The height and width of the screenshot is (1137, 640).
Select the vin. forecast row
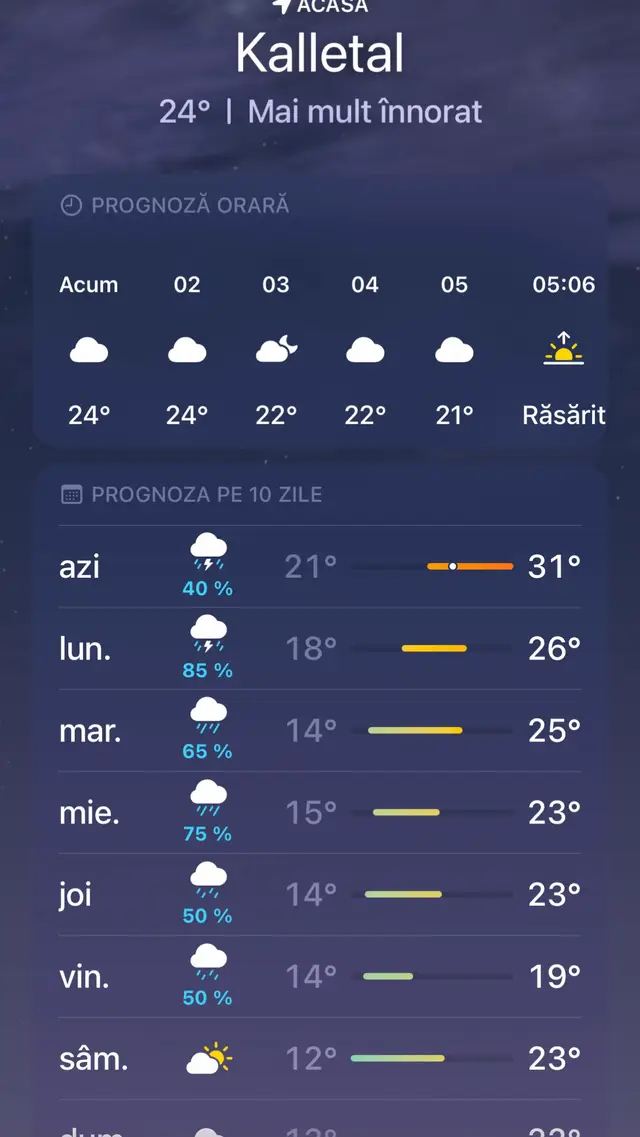(x=320, y=976)
